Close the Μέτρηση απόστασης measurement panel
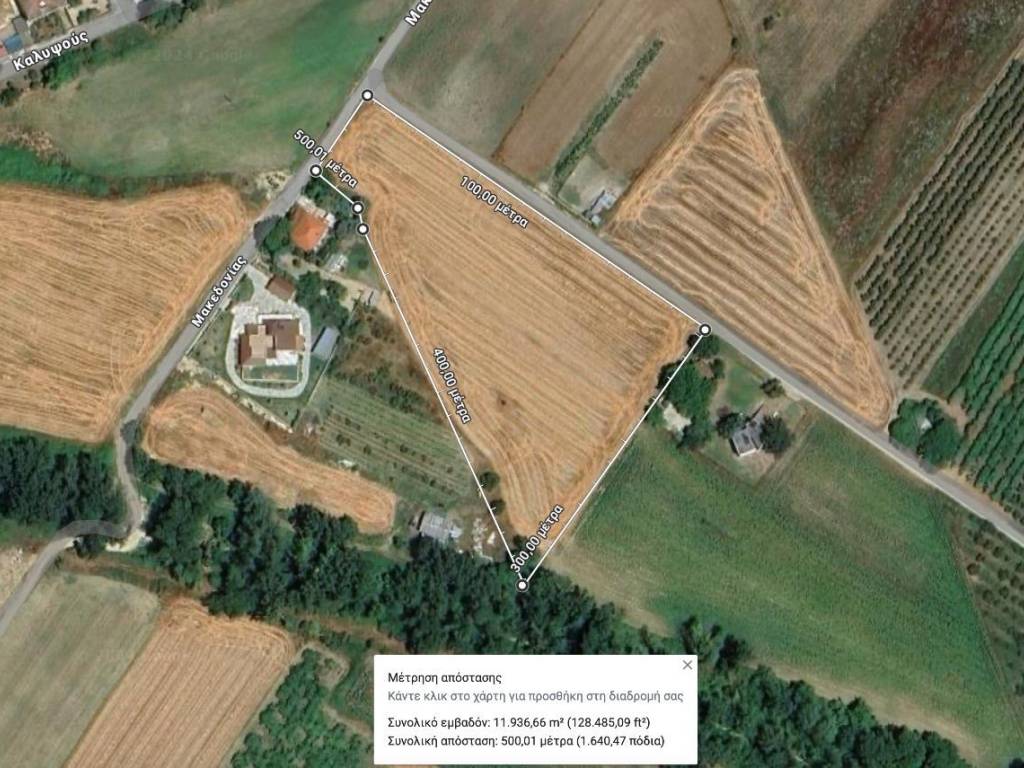1024x768 pixels. tap(687, 665)
